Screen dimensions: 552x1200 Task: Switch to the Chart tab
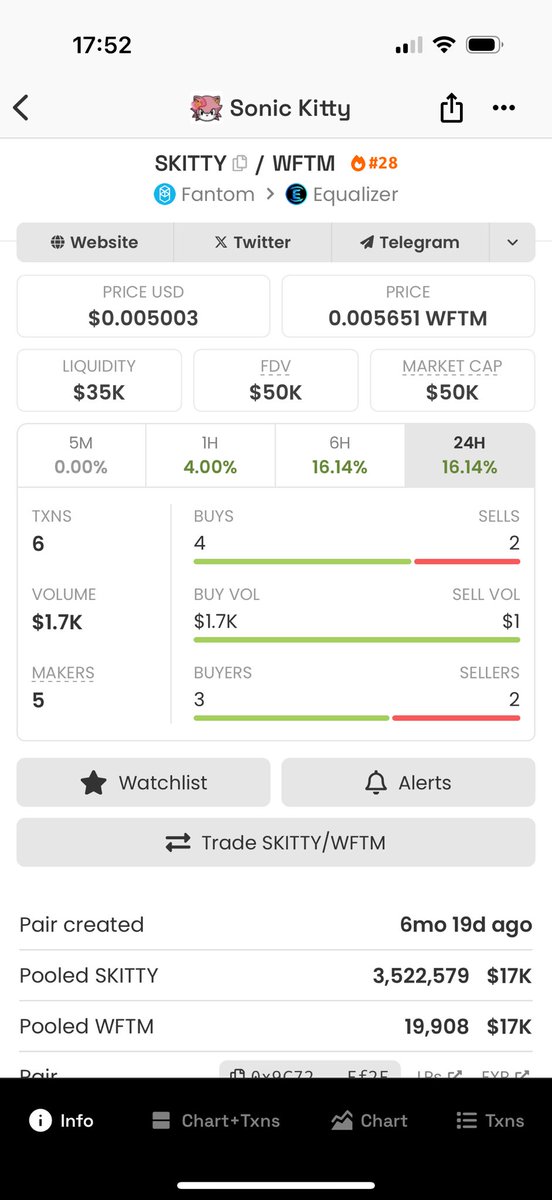(369, 1121)
